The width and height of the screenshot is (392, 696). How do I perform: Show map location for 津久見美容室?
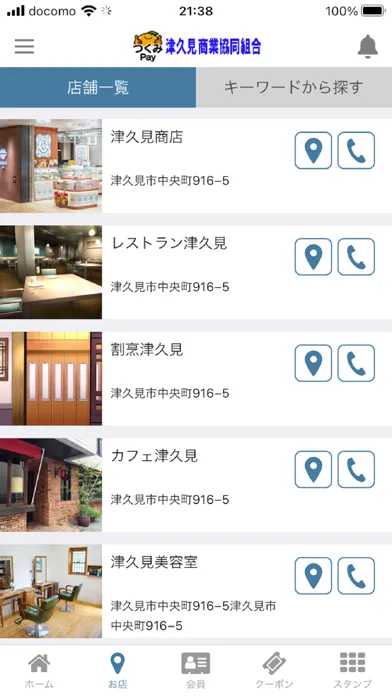[313, 576]
